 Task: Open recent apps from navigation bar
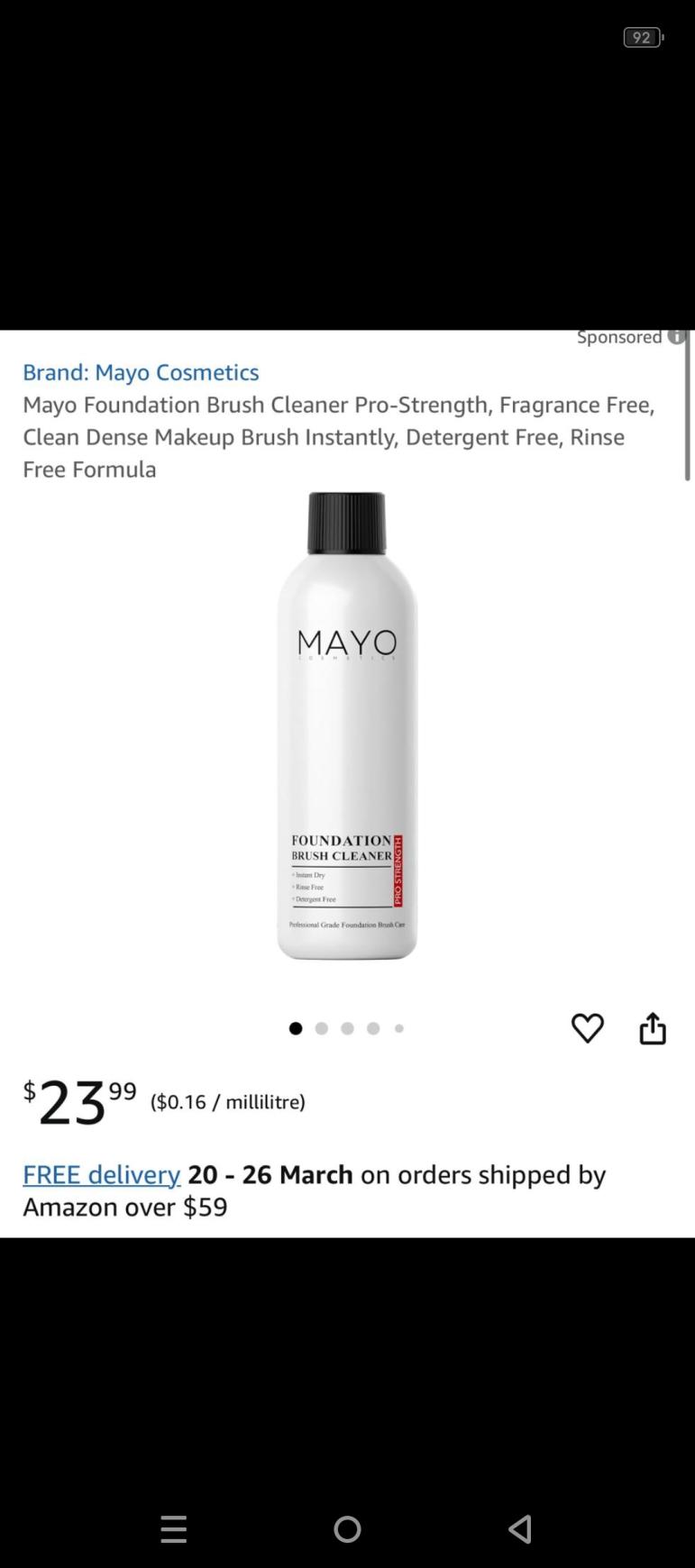click(x=174, y=1528)
